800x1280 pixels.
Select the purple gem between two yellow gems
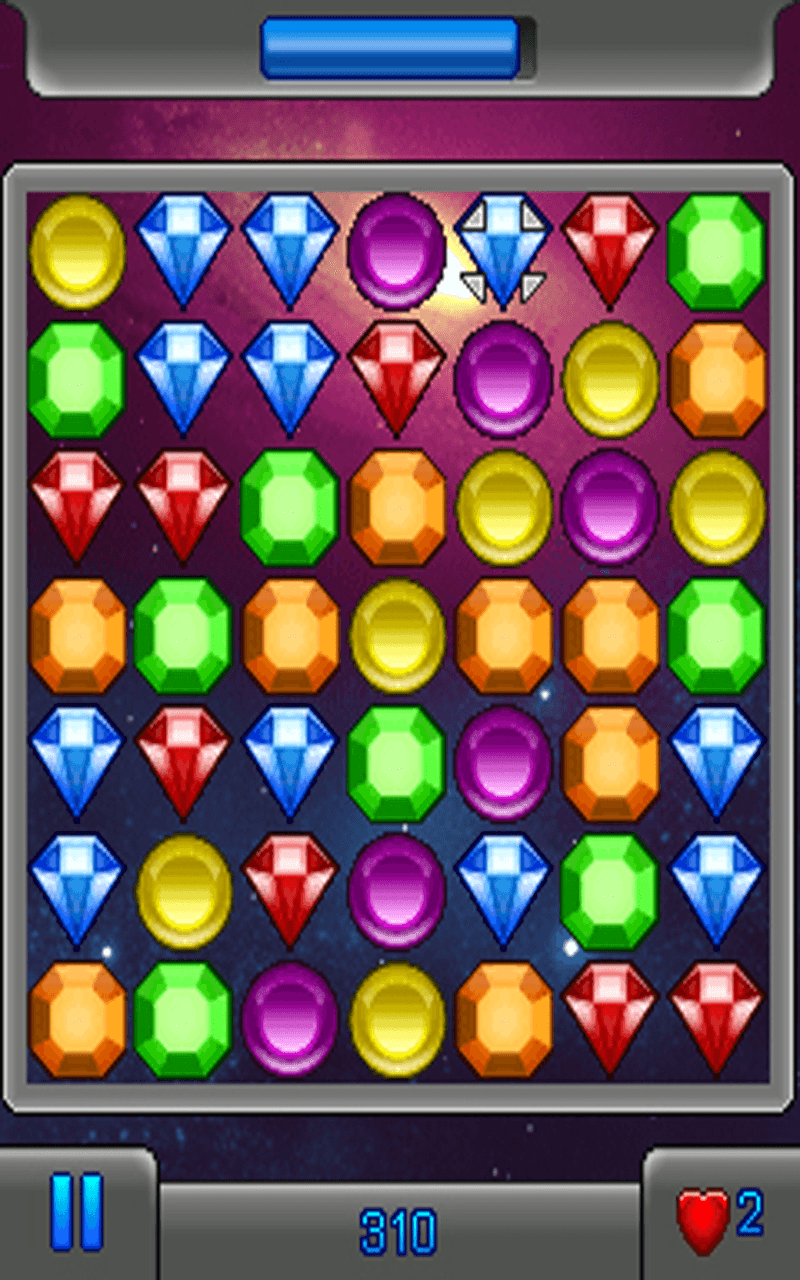point(610,506)
